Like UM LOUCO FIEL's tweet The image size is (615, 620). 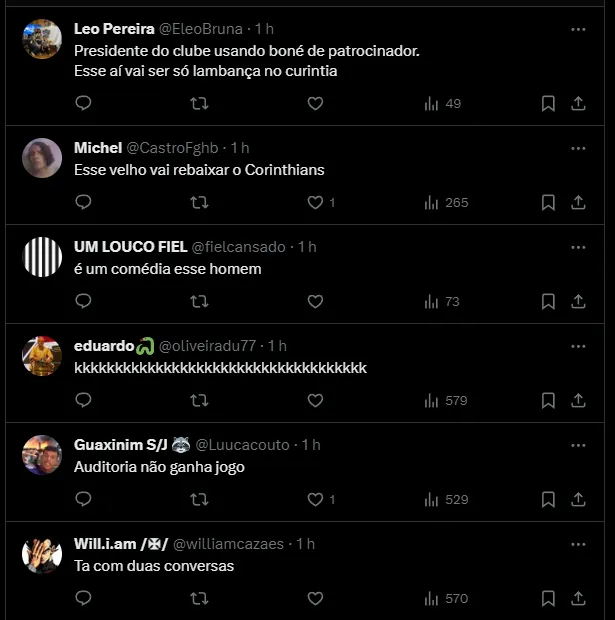[x=315, y=301]
